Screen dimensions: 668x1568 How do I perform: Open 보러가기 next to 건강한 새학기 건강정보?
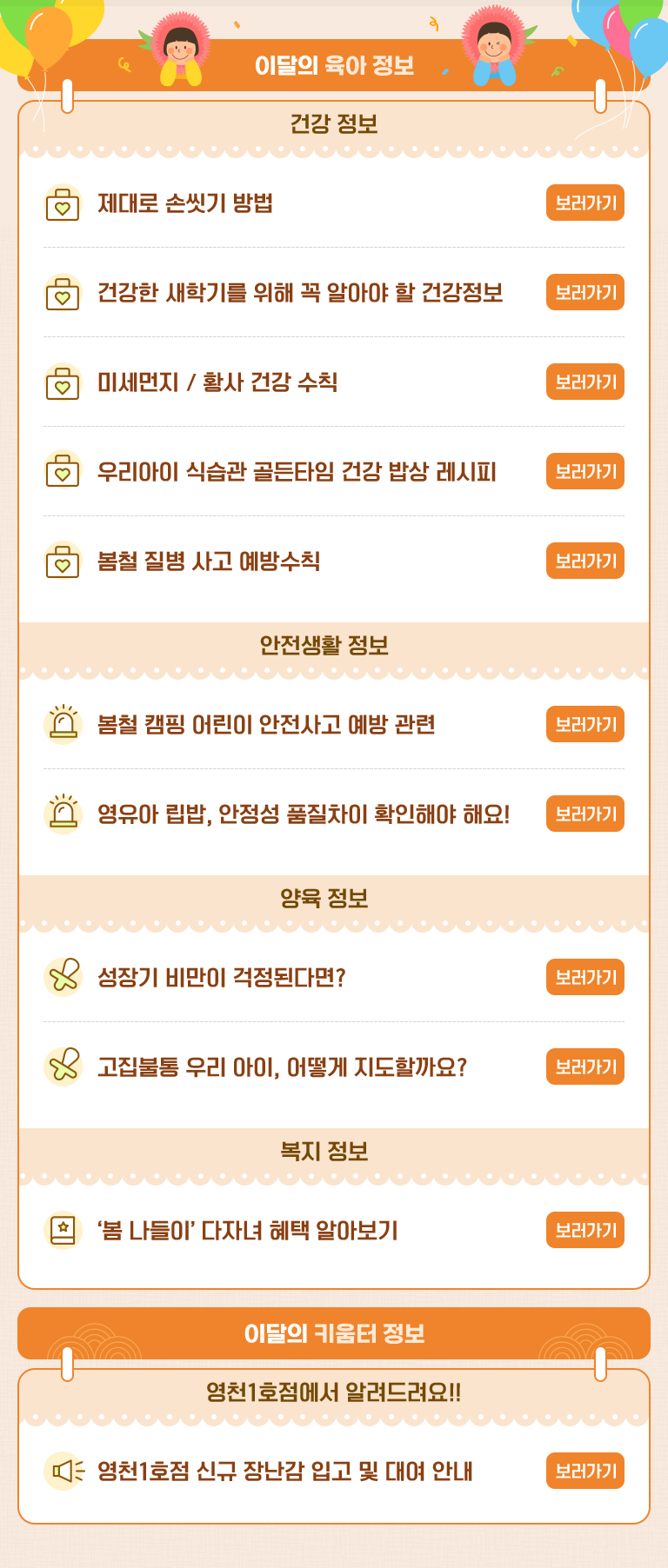[x=584, y=293]
